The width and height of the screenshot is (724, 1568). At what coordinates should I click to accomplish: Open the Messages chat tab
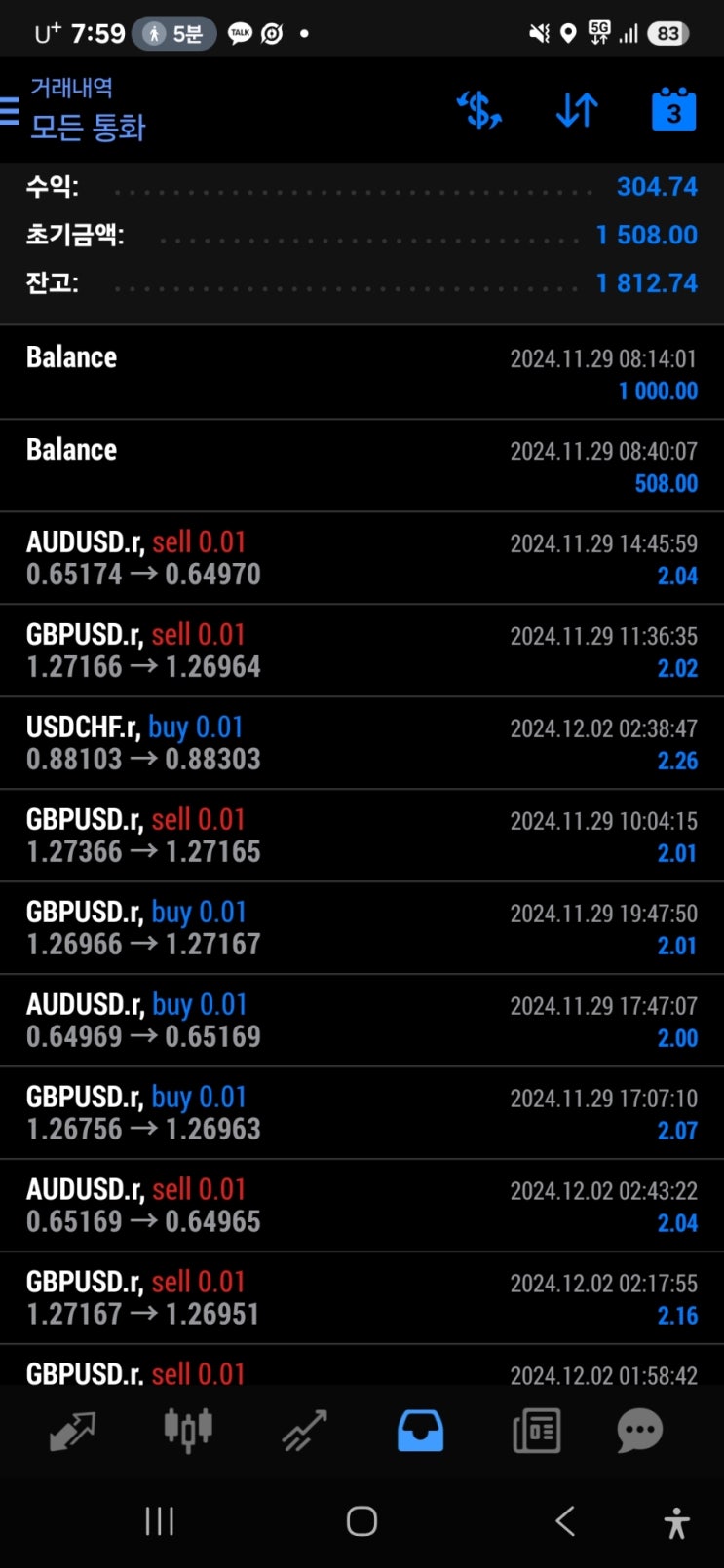pos(640,1431)
